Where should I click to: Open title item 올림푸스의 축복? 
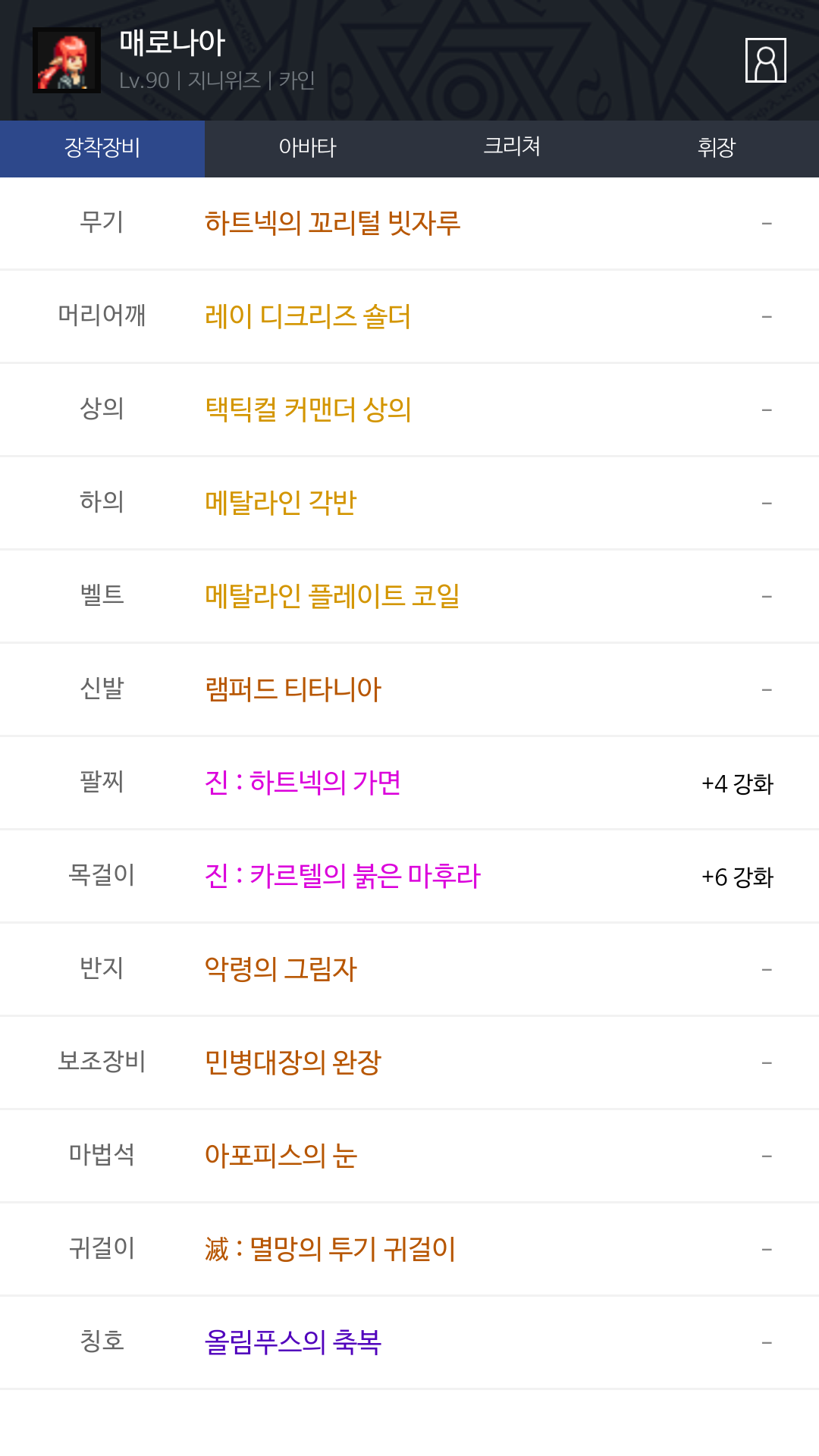(293, 1342)
